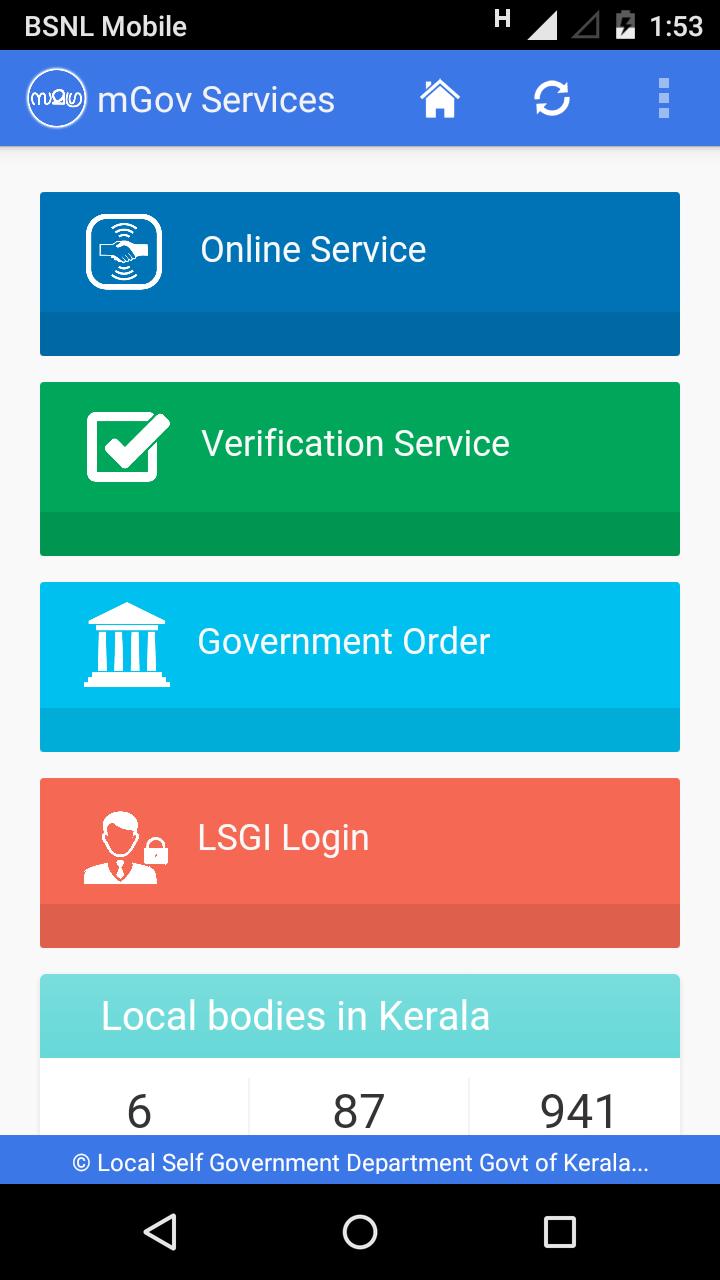Tap the refresh icon to reload
The height and width of the screenshot is (1280, 720).
click(553, 97)
